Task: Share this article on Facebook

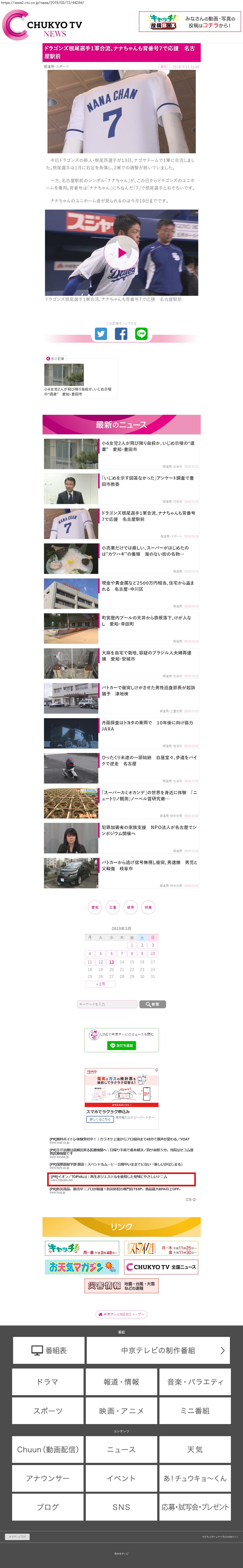Action: tap(121, 334)
